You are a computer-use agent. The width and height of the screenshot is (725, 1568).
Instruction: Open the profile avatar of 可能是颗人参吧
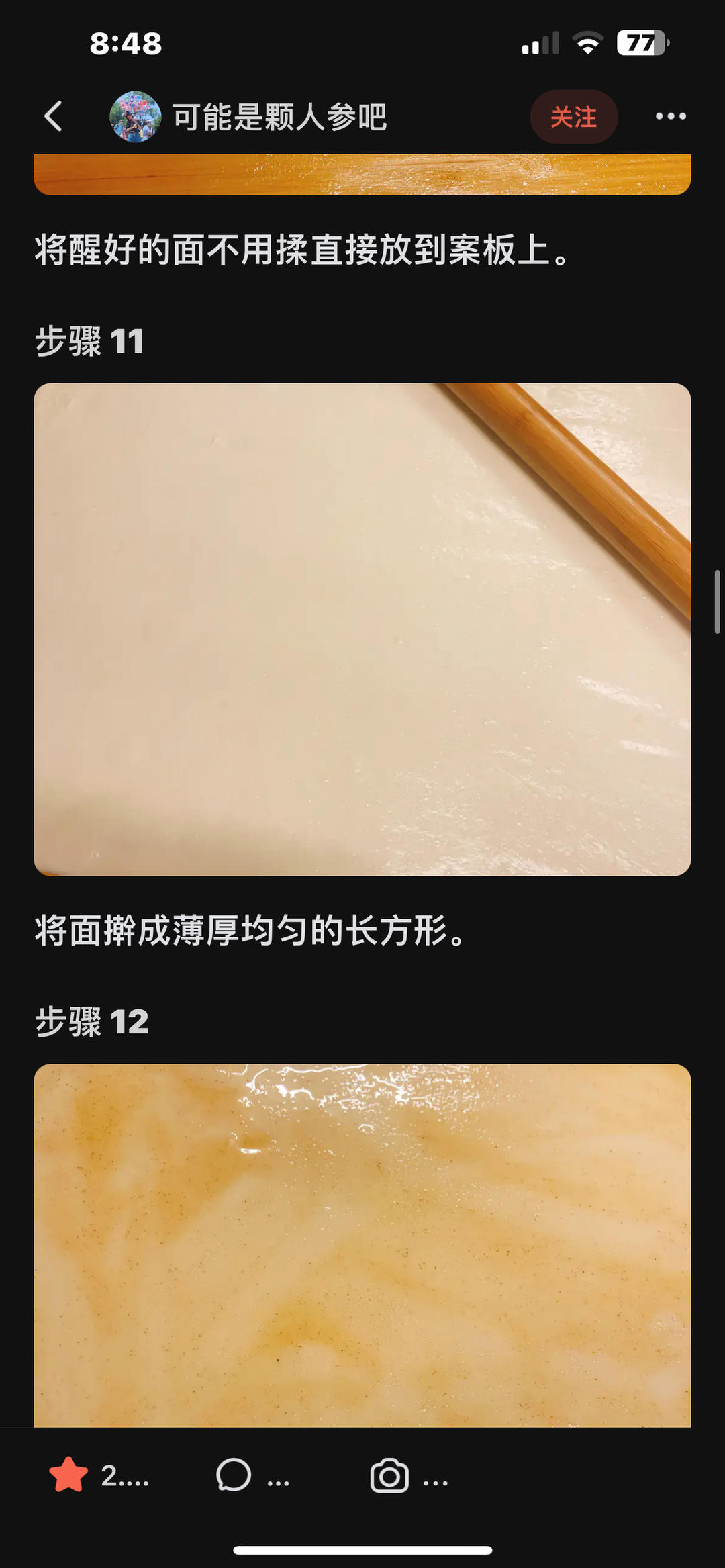click(x=135, y=117)
